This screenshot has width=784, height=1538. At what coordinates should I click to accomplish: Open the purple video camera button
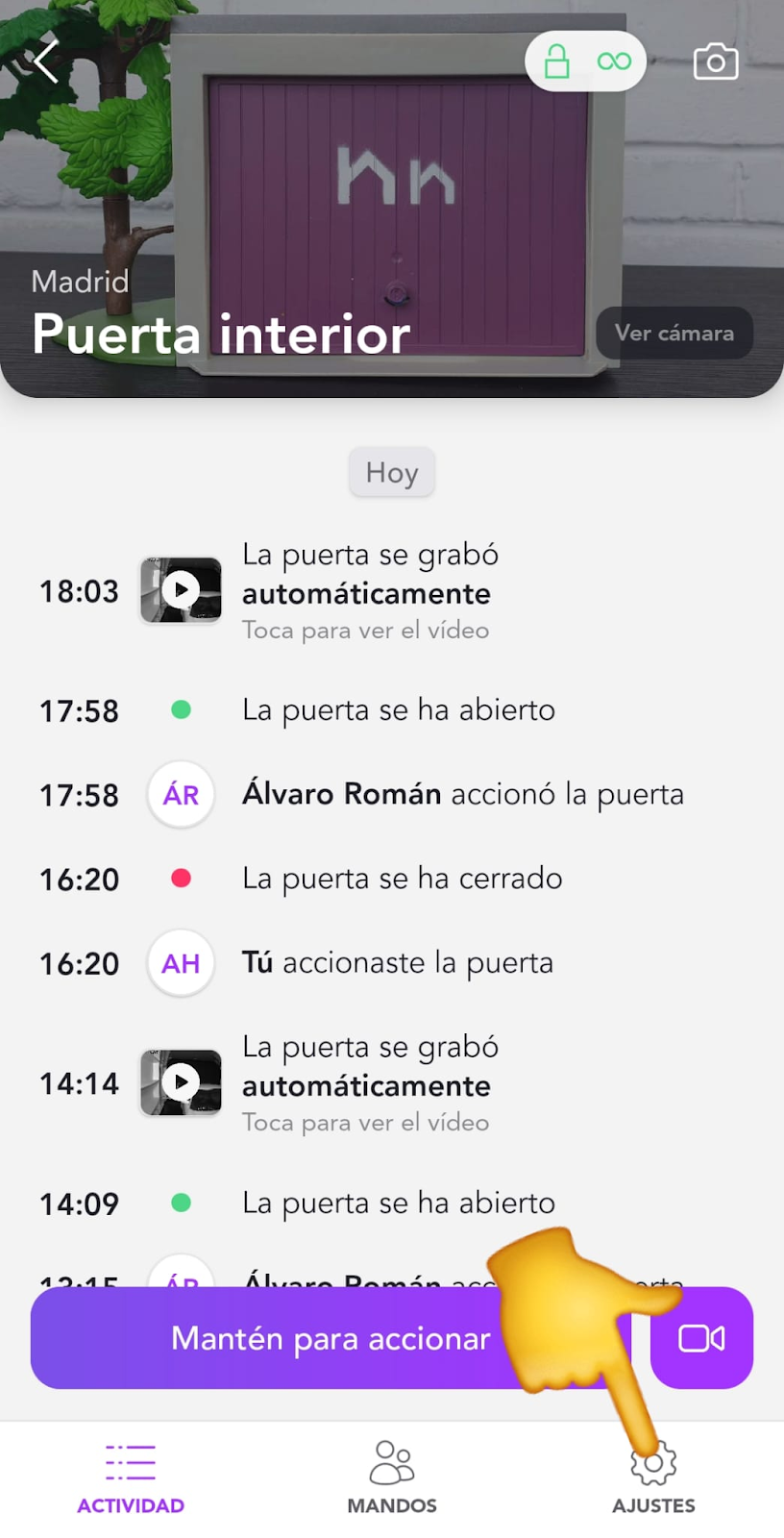click(702, 1338)
